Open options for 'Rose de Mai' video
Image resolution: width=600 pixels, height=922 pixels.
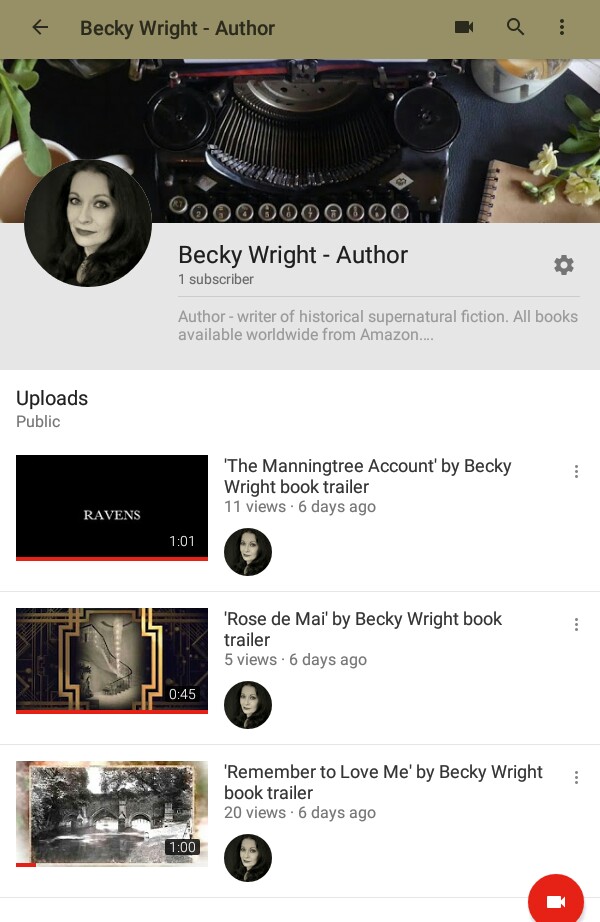point(576,625)
